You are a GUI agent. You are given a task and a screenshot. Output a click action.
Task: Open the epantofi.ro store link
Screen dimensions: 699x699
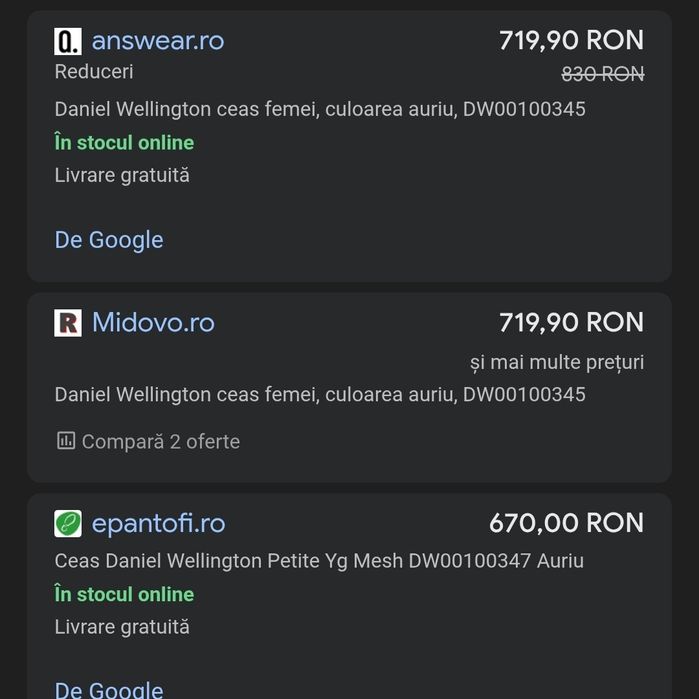click(x=158, y=524)
